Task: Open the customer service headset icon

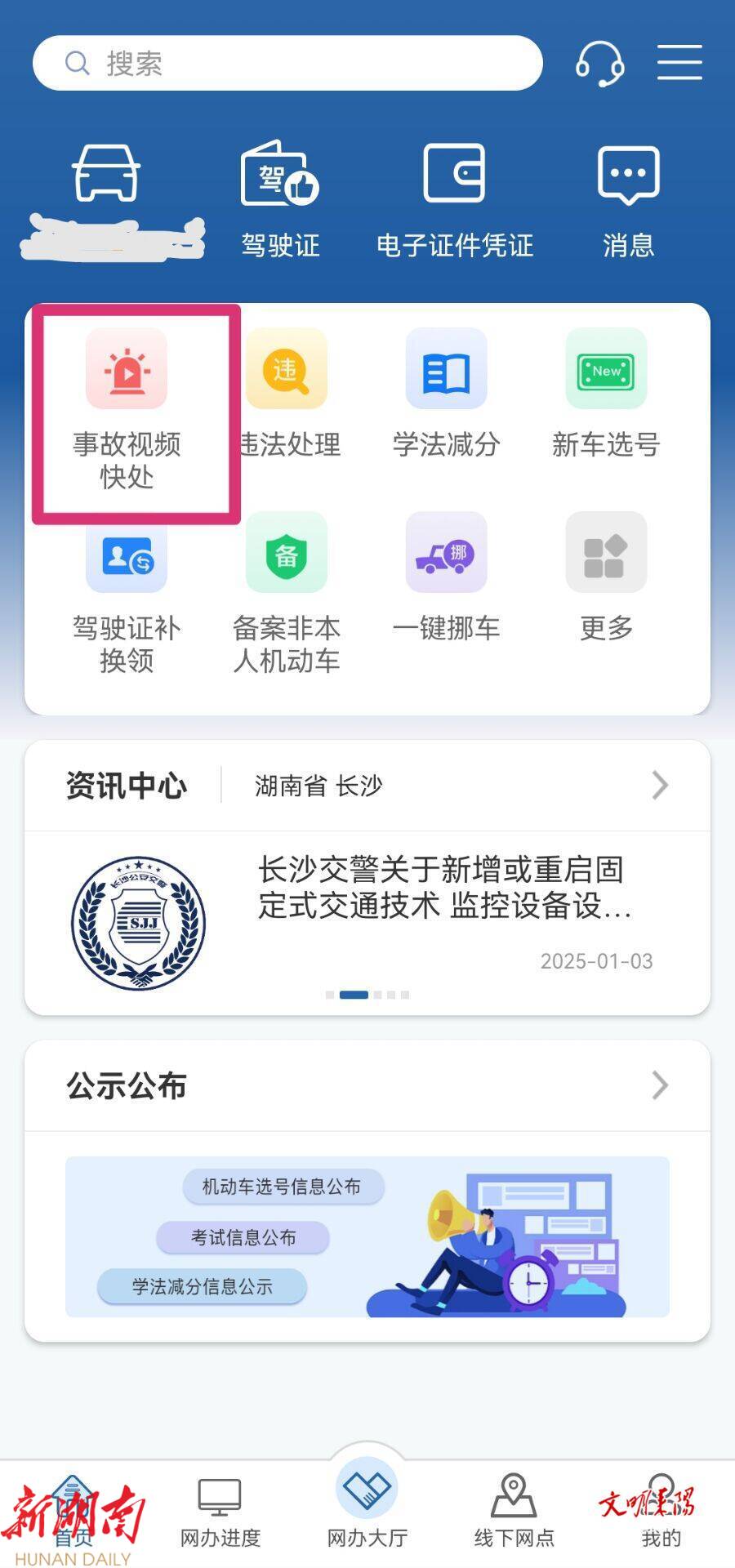Action: (x=600, y=63)
